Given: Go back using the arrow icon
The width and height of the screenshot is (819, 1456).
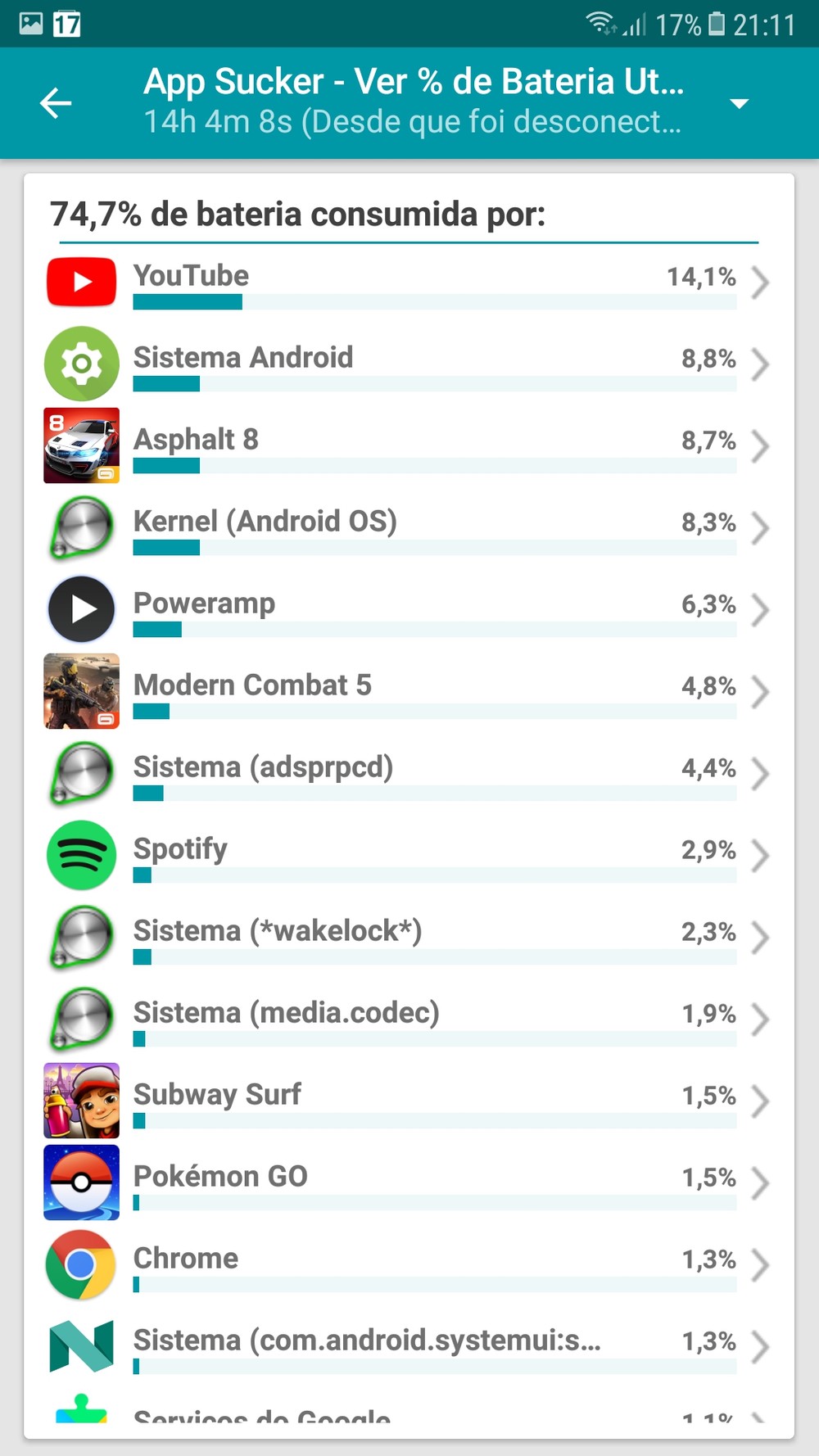Looking at the screenshot, I should pos(56,103).
